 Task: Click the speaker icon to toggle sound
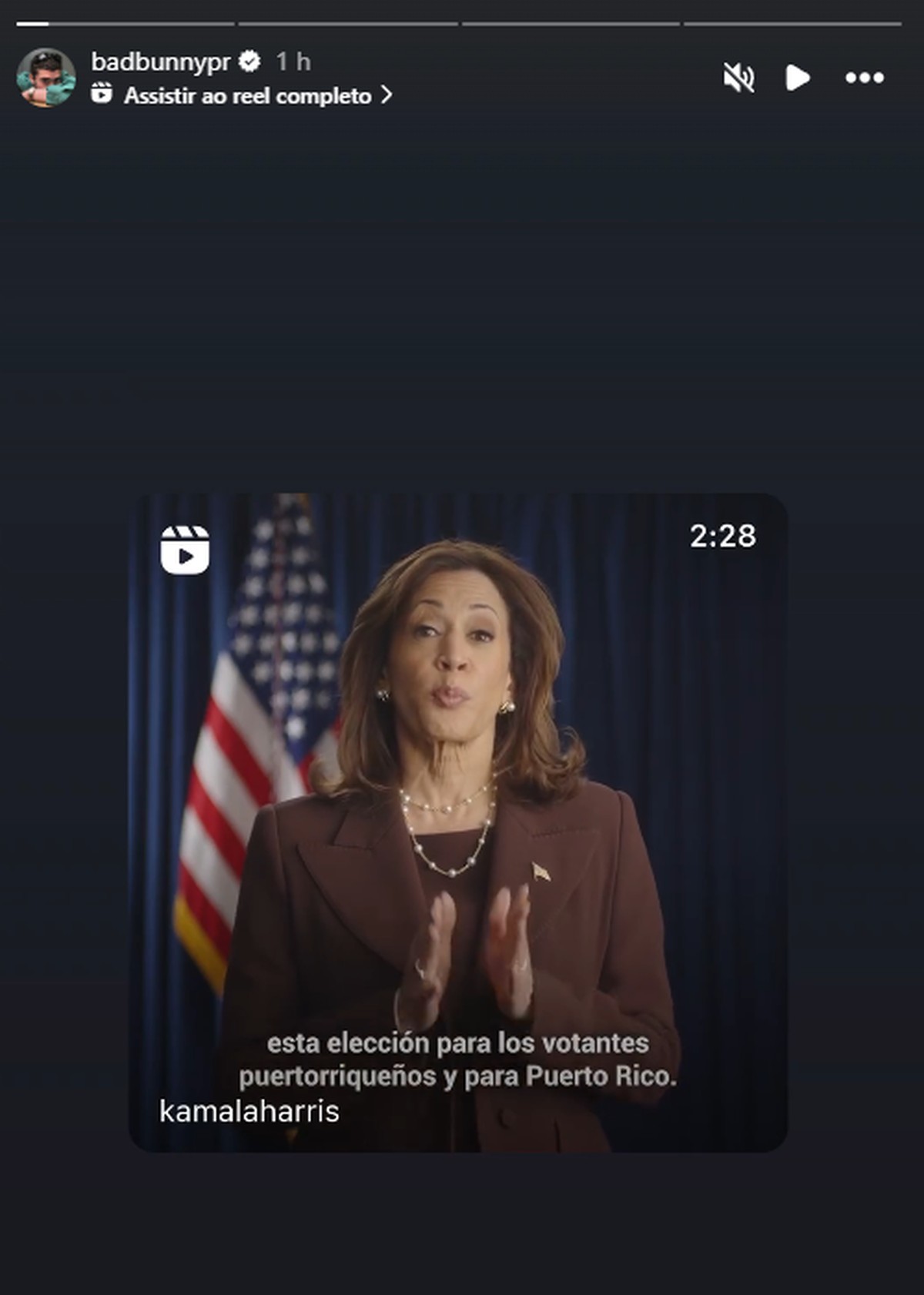tap(738, 76)
